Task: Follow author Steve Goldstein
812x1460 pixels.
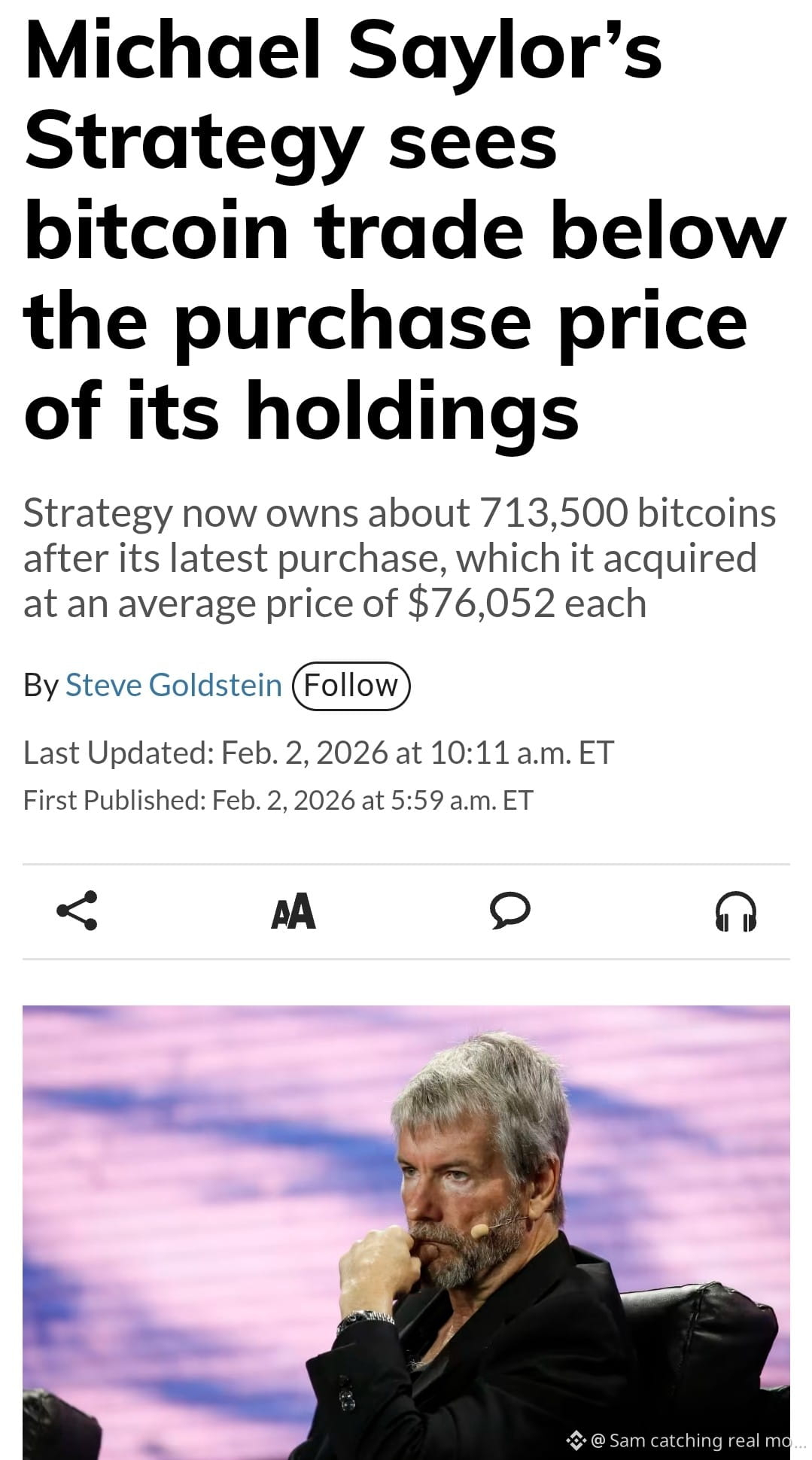Action: (351, 686)
